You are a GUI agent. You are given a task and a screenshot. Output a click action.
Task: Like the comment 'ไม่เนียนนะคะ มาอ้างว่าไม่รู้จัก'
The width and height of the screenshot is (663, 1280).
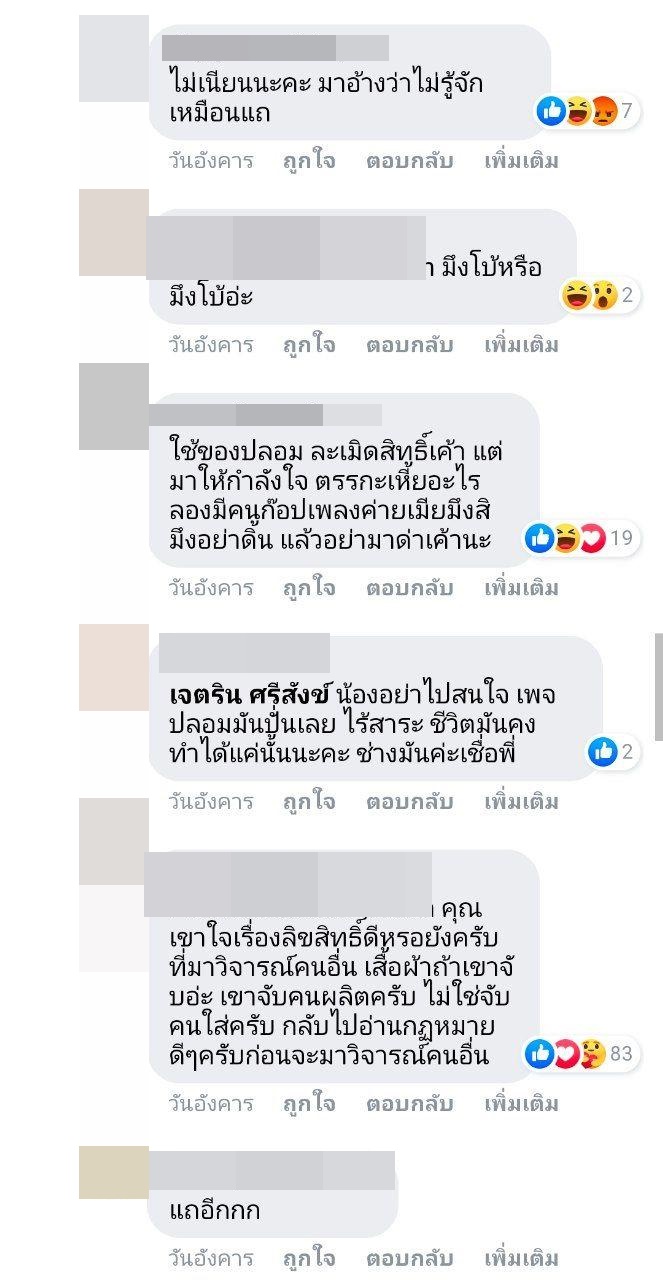pos(309,161)
